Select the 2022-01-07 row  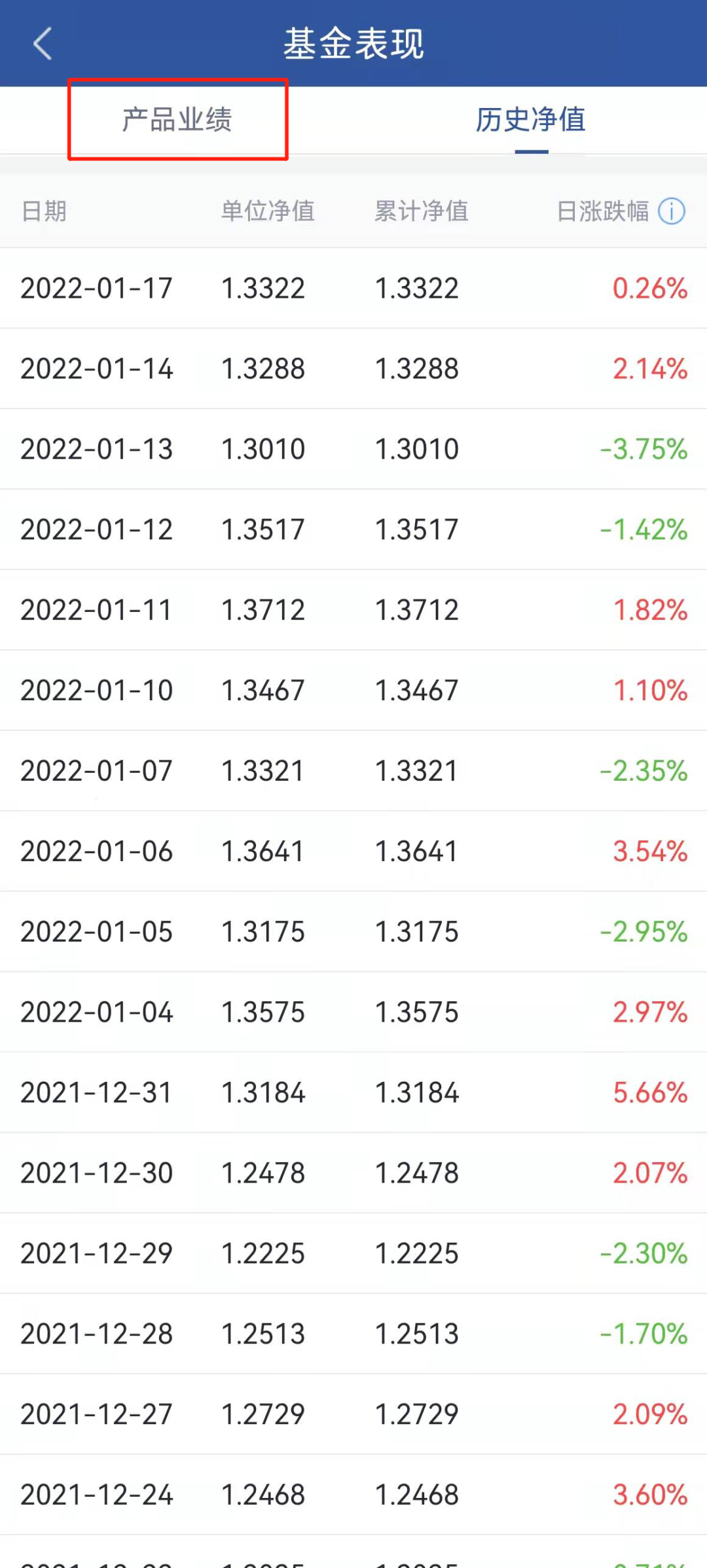(x=96, y=771)
